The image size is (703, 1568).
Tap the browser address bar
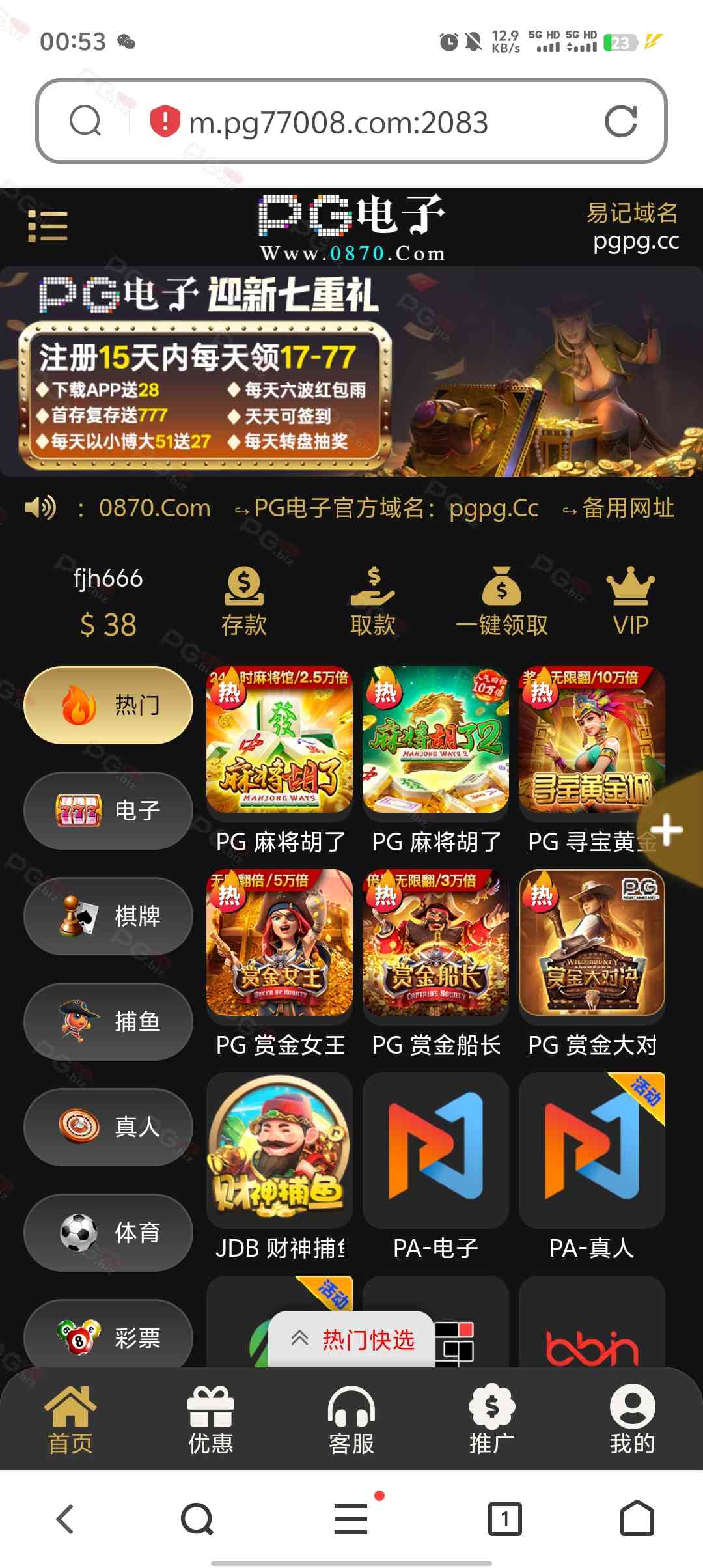tap(338, 122)
